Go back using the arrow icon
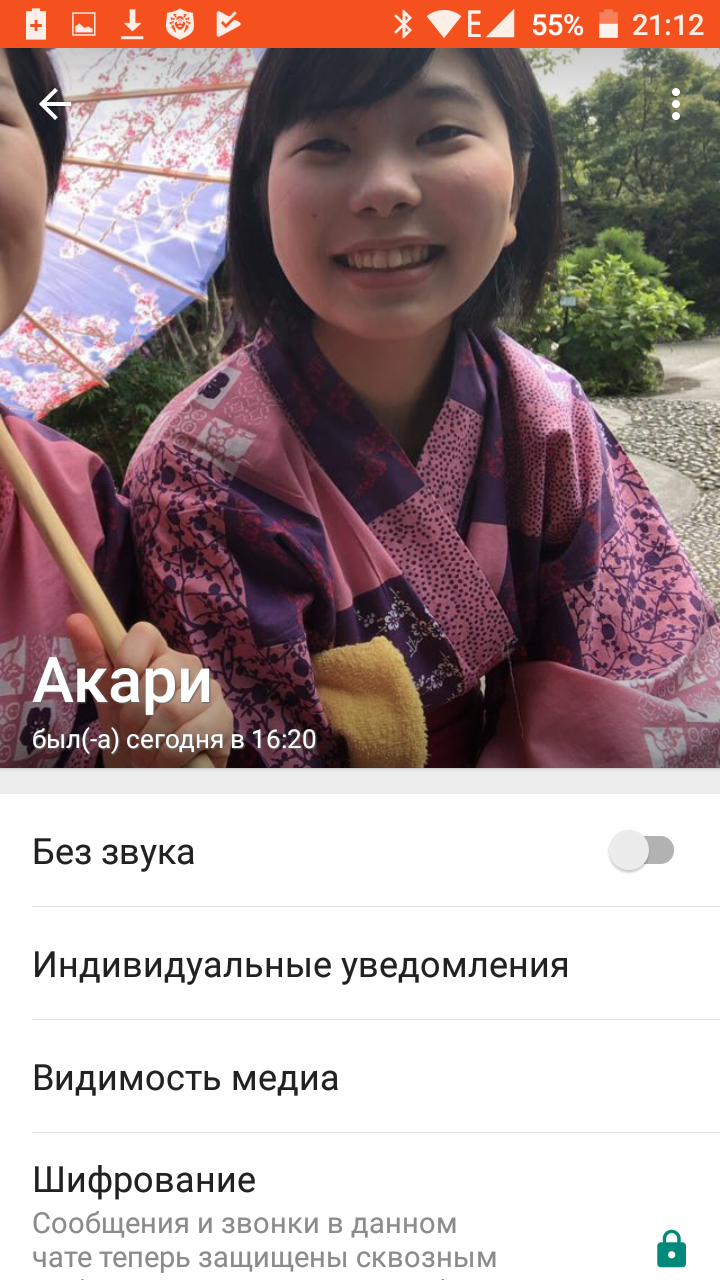This screenshot has height=1280, width=720. [54, 104]
